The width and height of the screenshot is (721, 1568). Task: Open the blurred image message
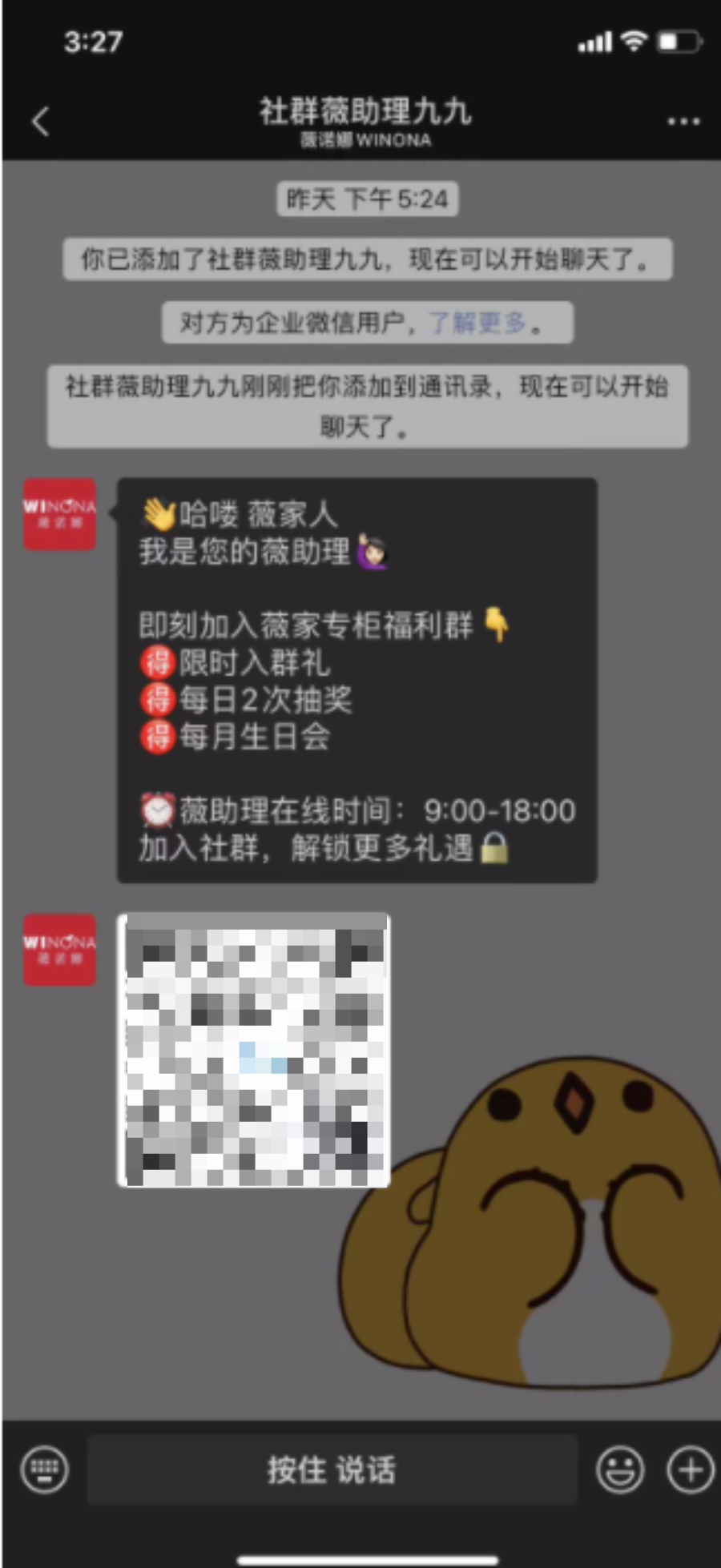tap(254, 1050)
